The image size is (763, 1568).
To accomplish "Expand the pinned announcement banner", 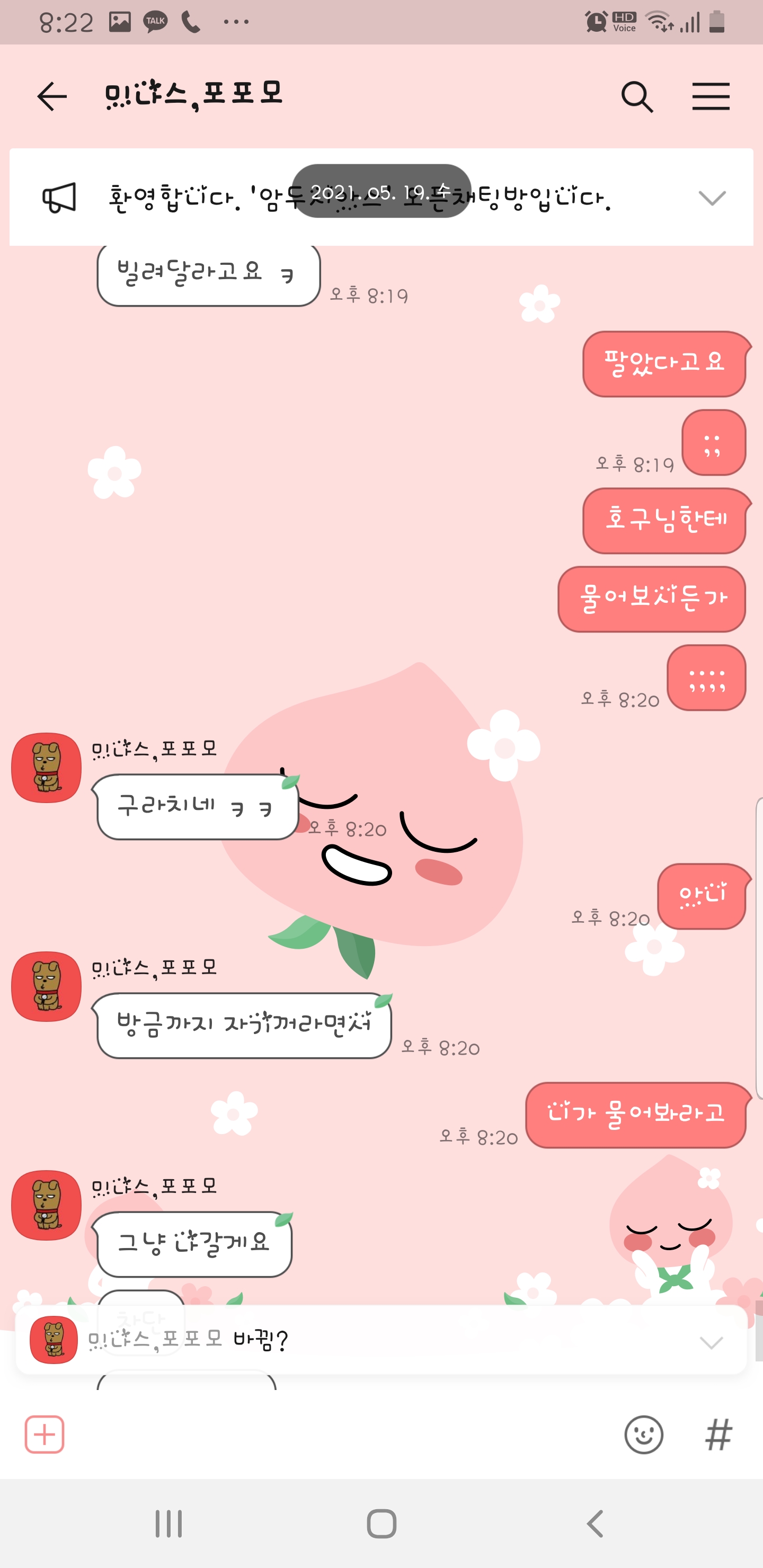I will click(x=711, y=198).
